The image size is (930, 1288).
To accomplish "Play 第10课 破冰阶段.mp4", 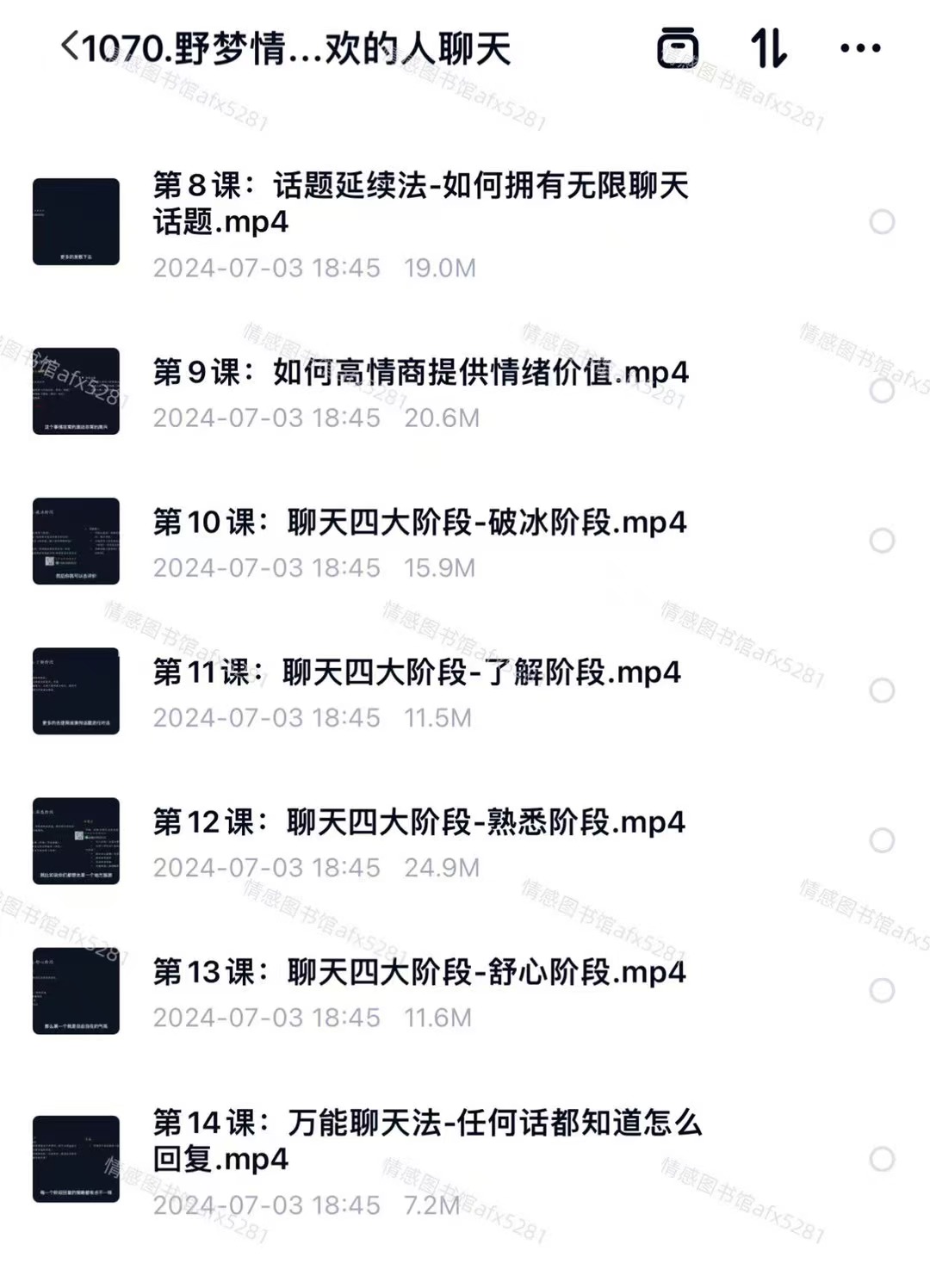I will pos(420,522).
